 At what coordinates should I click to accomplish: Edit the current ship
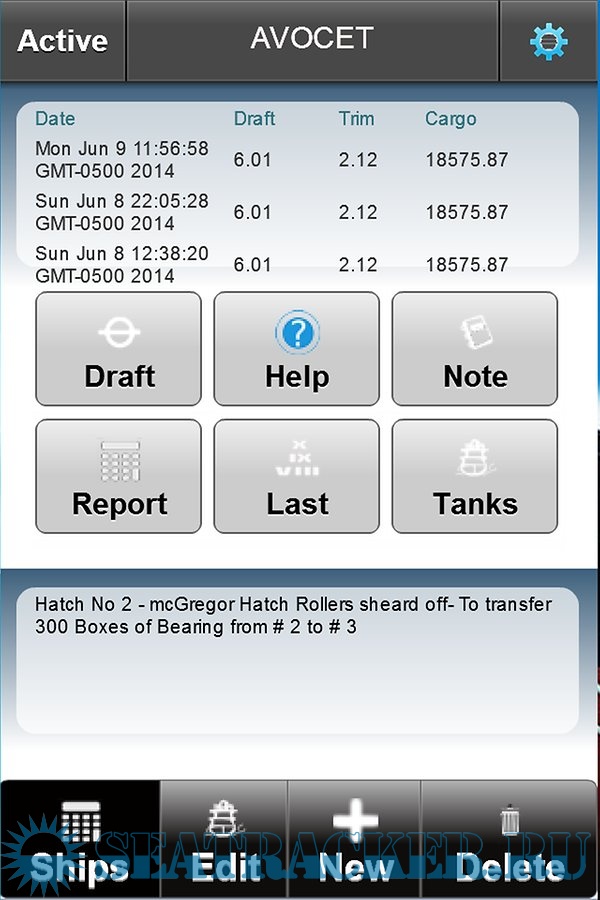pos(224,840)
